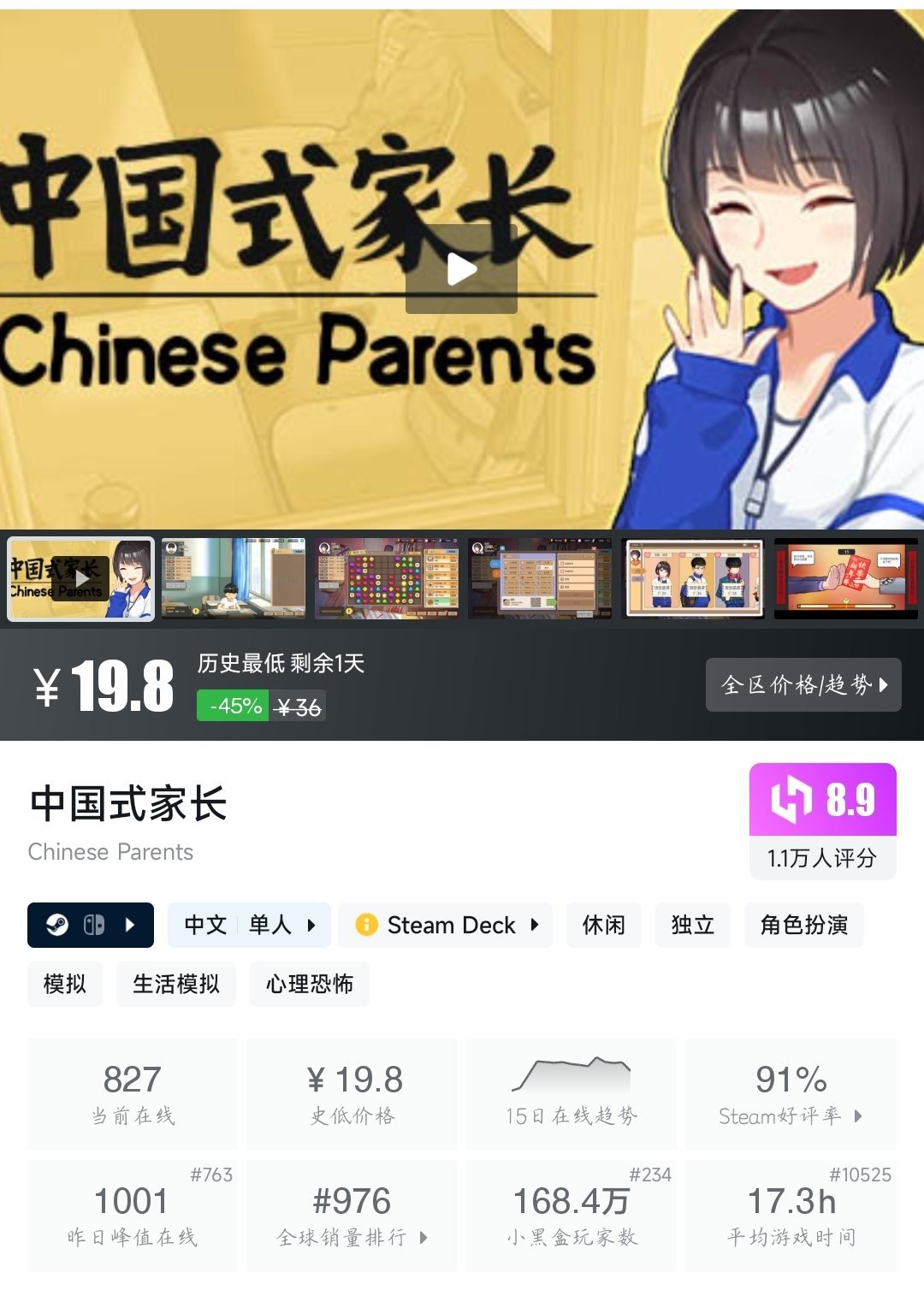The width and height of the screenshot is (924, 1290).
Task: Select the 心理恐怖 tag
Action: click(309, 984)
